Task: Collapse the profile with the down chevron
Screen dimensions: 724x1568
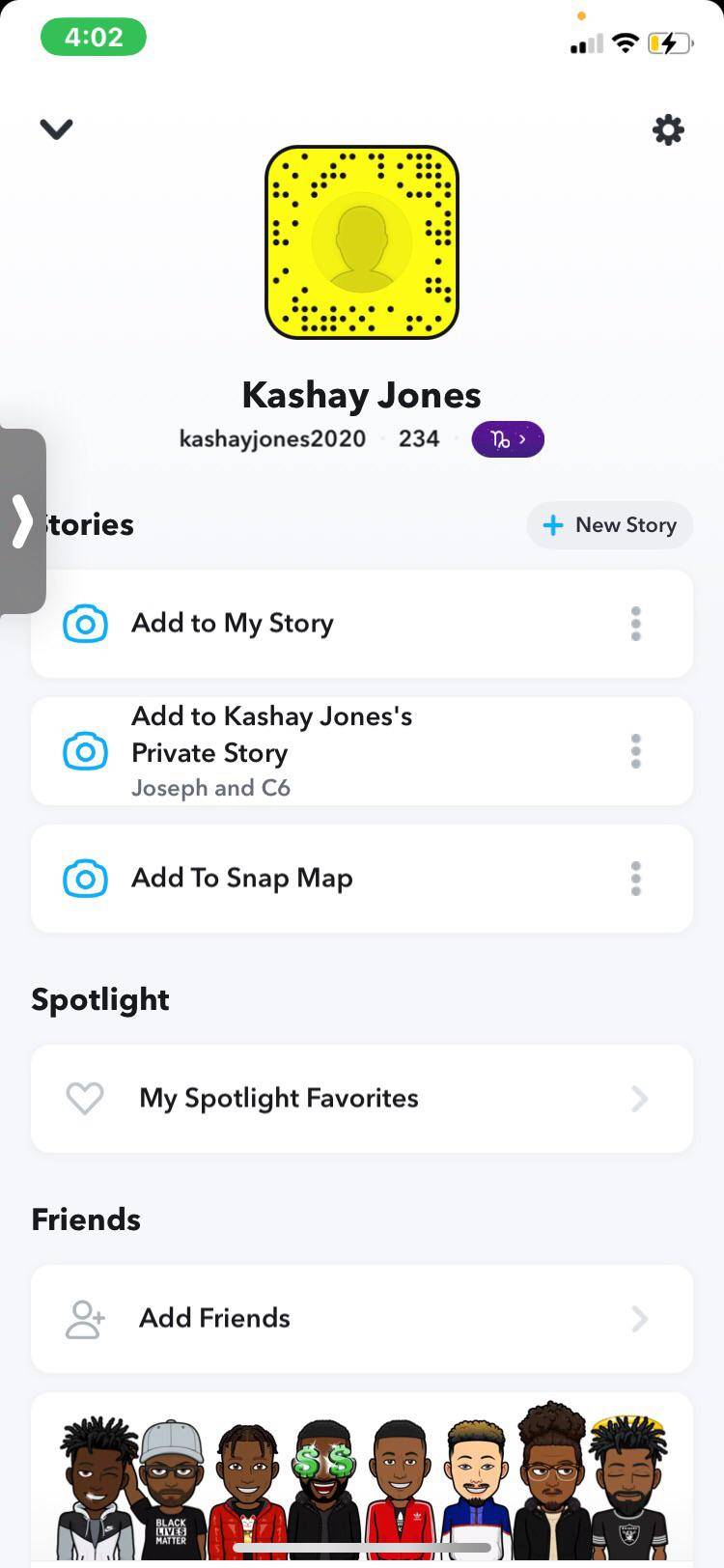Action: pos(56,128)
